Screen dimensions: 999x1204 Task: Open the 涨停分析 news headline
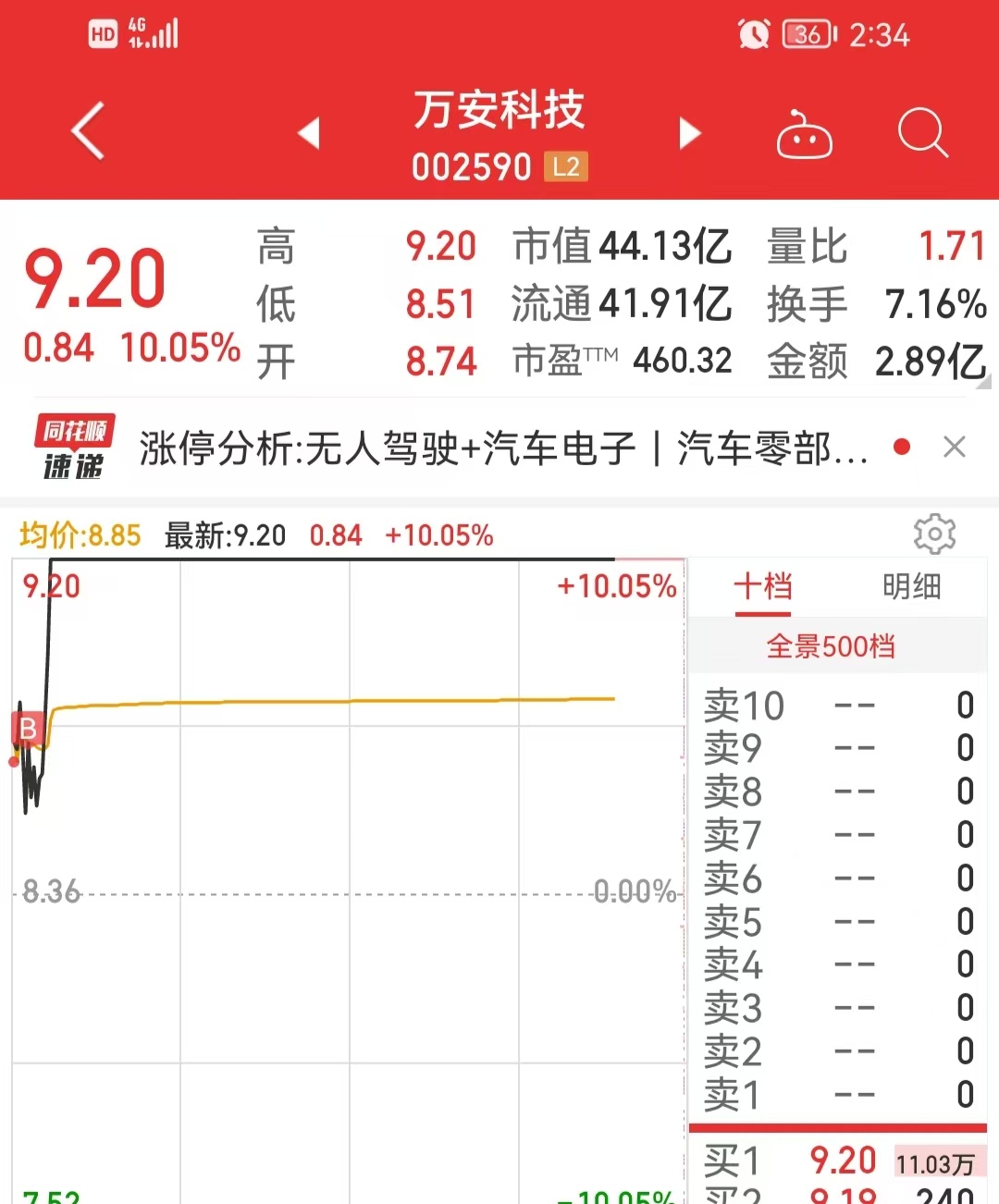[503, 449]
